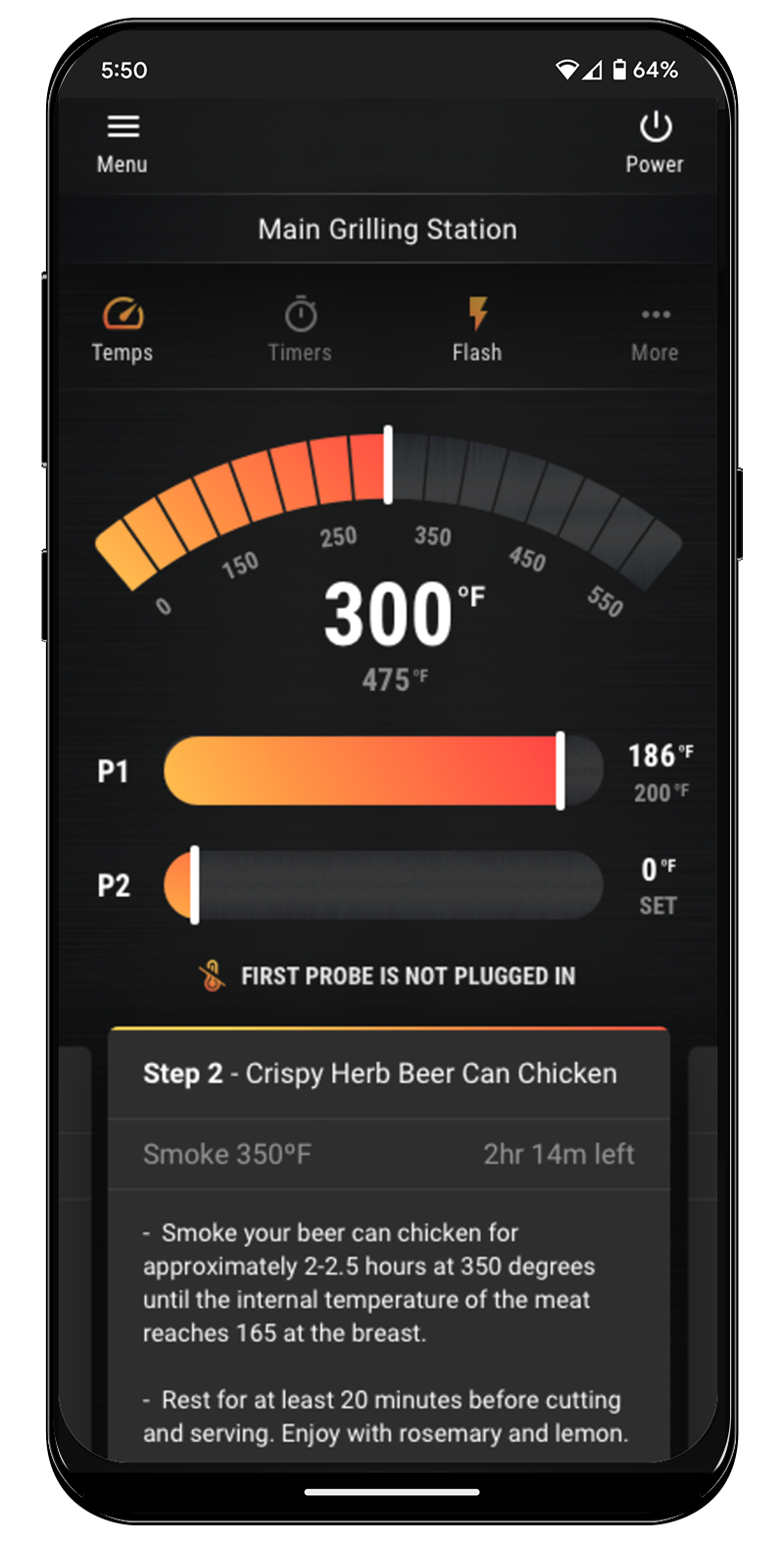Switch to the Timers tab
This screenshot has width=784, height=1543.
[300, 329]
